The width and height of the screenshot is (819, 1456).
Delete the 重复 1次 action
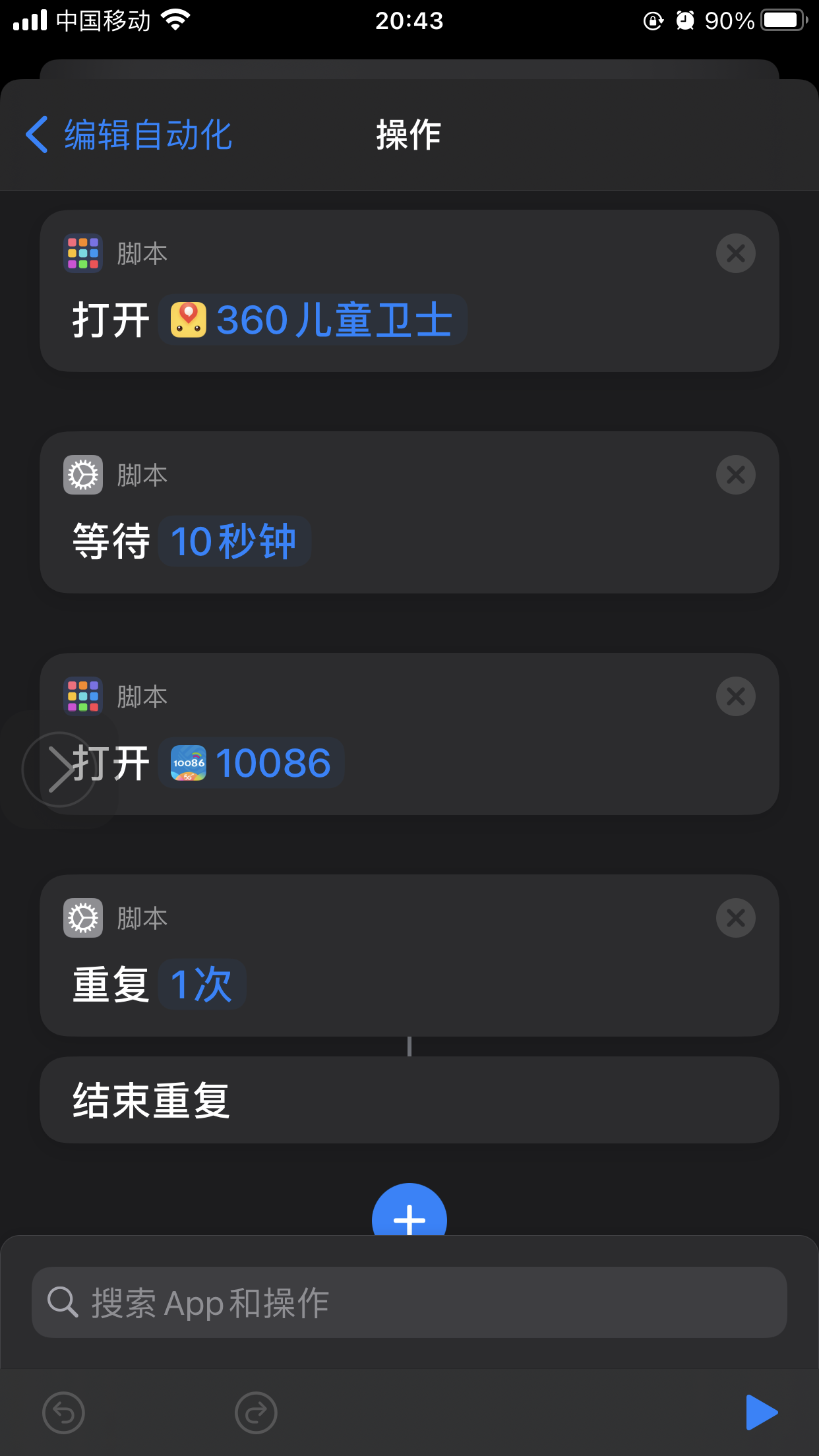coord(735,918)
